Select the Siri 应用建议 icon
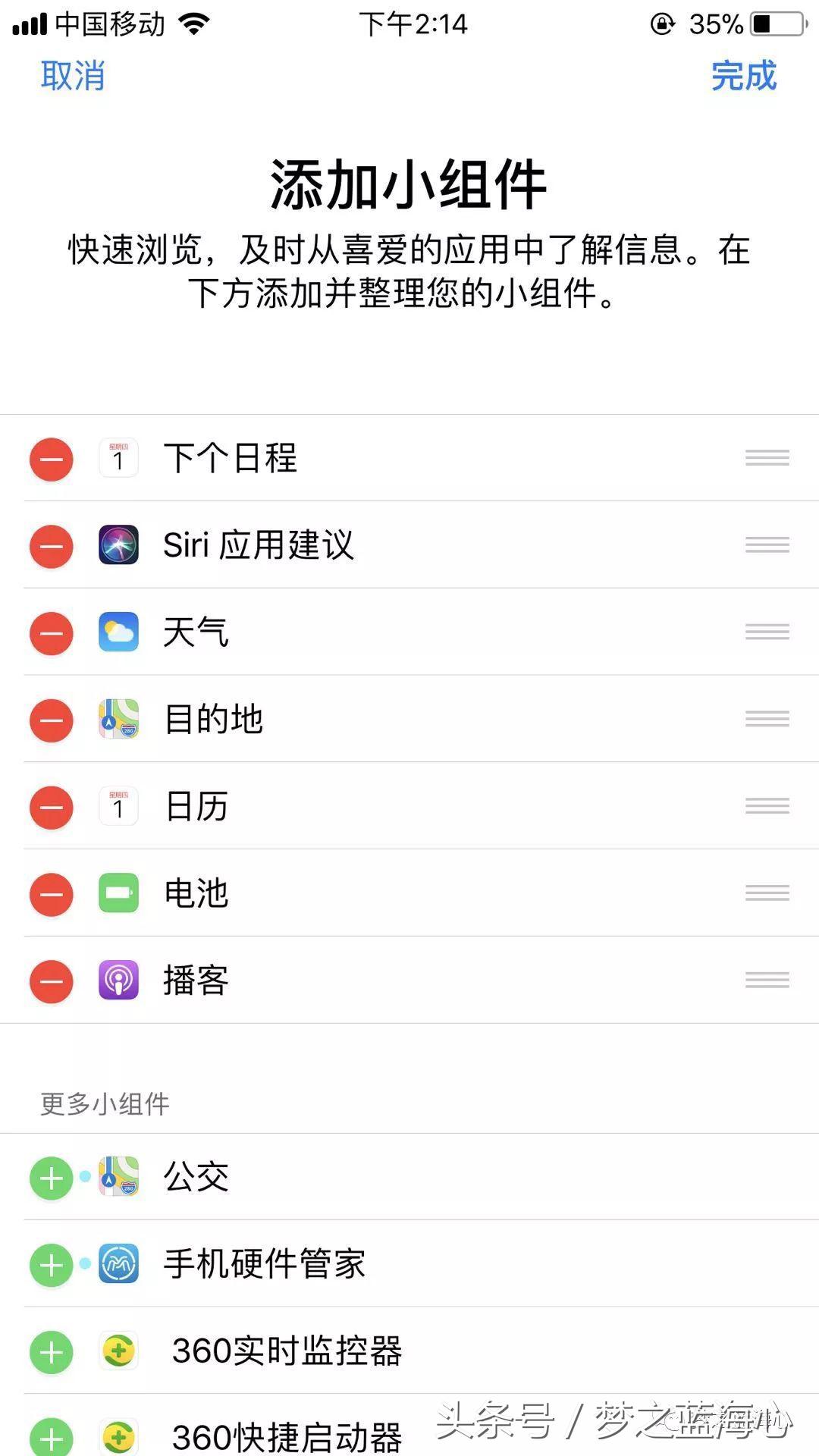This screenshot has height=1456, width=819. tap(118, 546)
